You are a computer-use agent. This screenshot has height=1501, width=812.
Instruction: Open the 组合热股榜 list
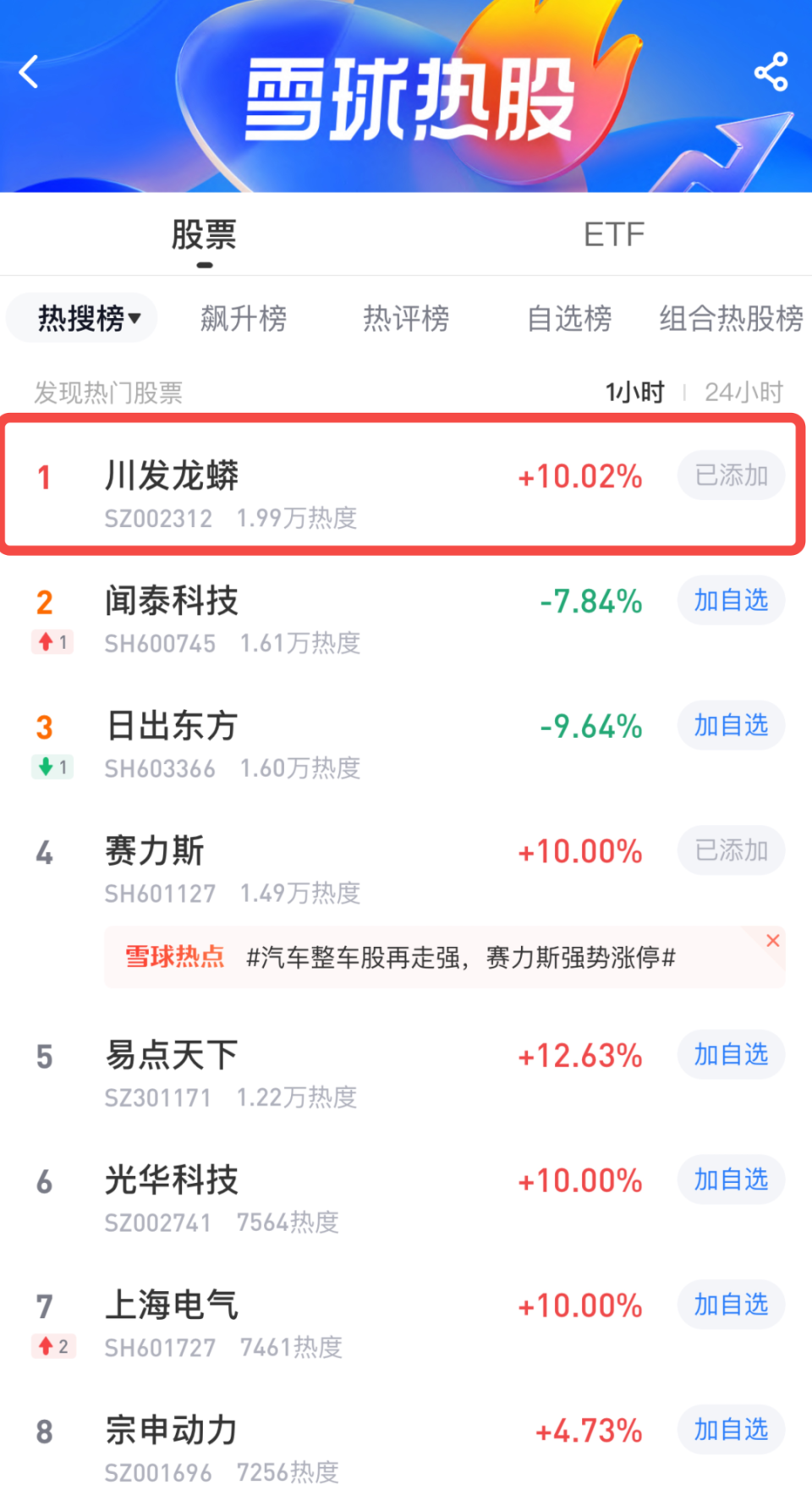[x=731, y=319]
